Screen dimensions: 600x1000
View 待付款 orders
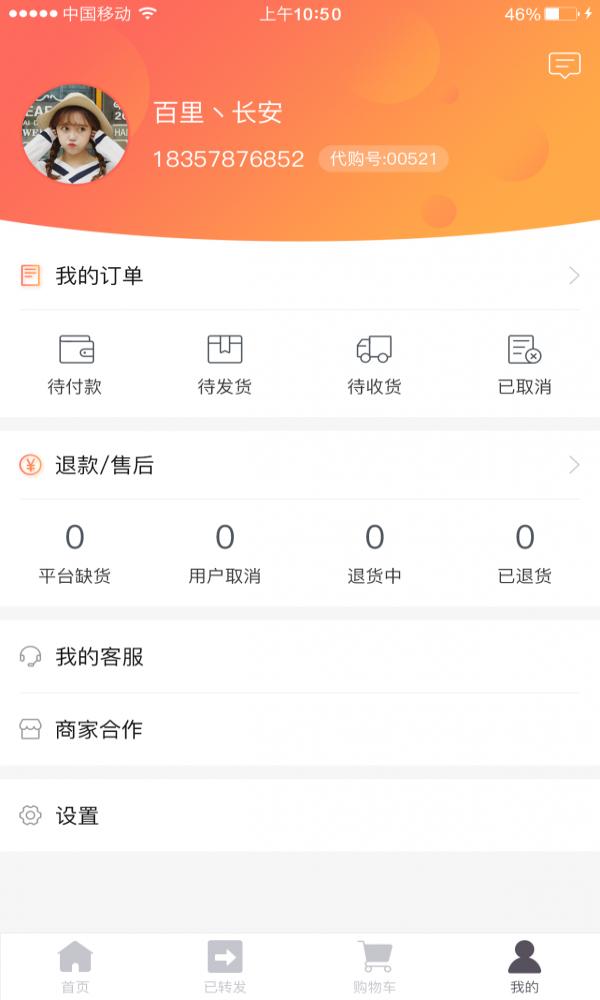[x=75, y=364]
